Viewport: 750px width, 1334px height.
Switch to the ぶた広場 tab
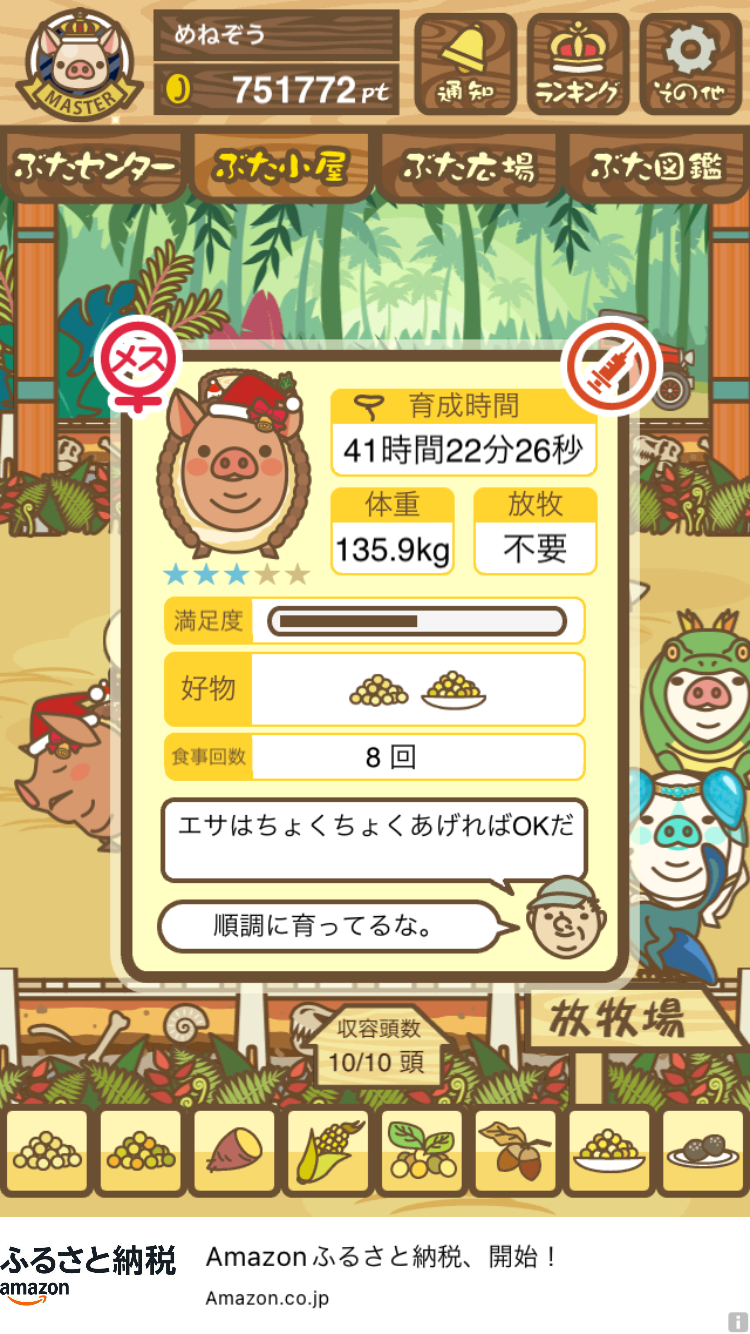pos(469,166)
